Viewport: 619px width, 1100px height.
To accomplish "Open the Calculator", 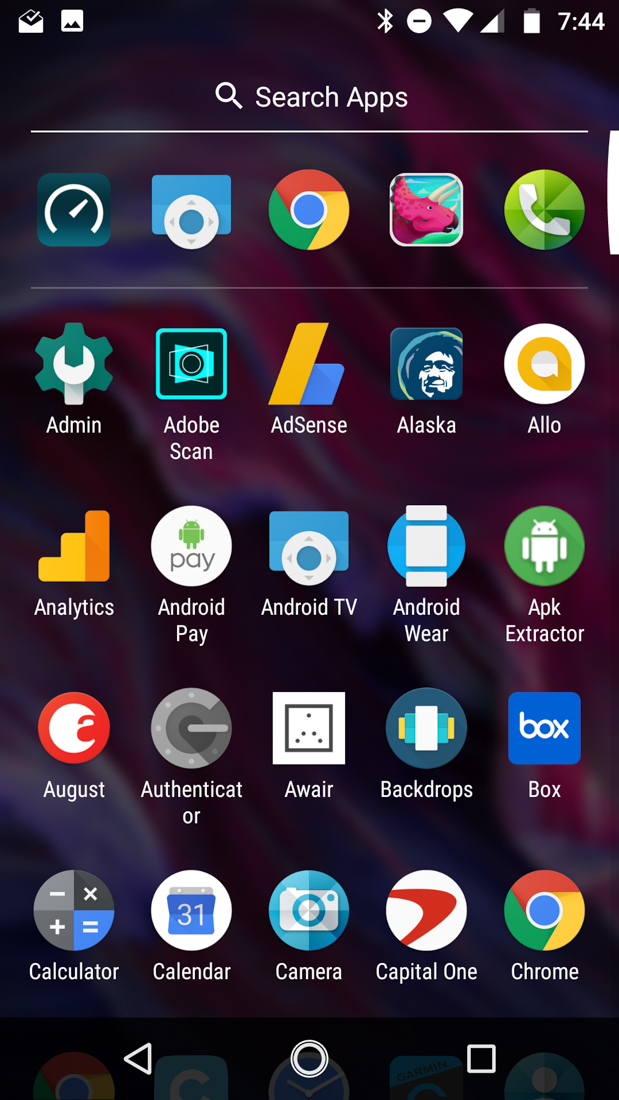I will point(74,910).
